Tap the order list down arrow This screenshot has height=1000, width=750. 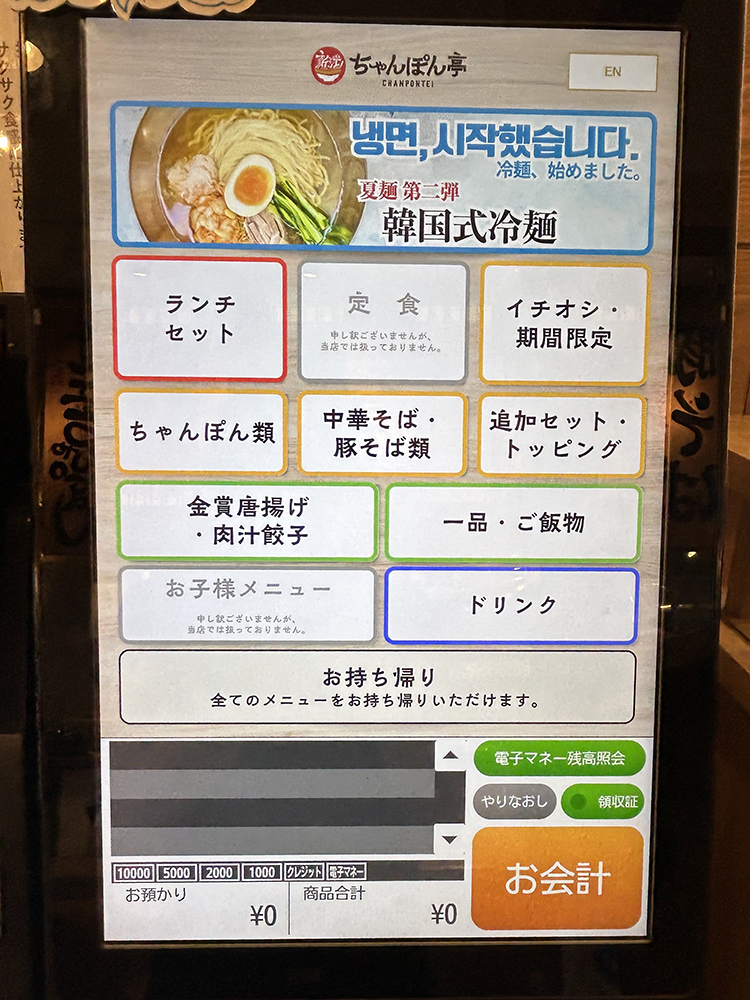[451, 839]
